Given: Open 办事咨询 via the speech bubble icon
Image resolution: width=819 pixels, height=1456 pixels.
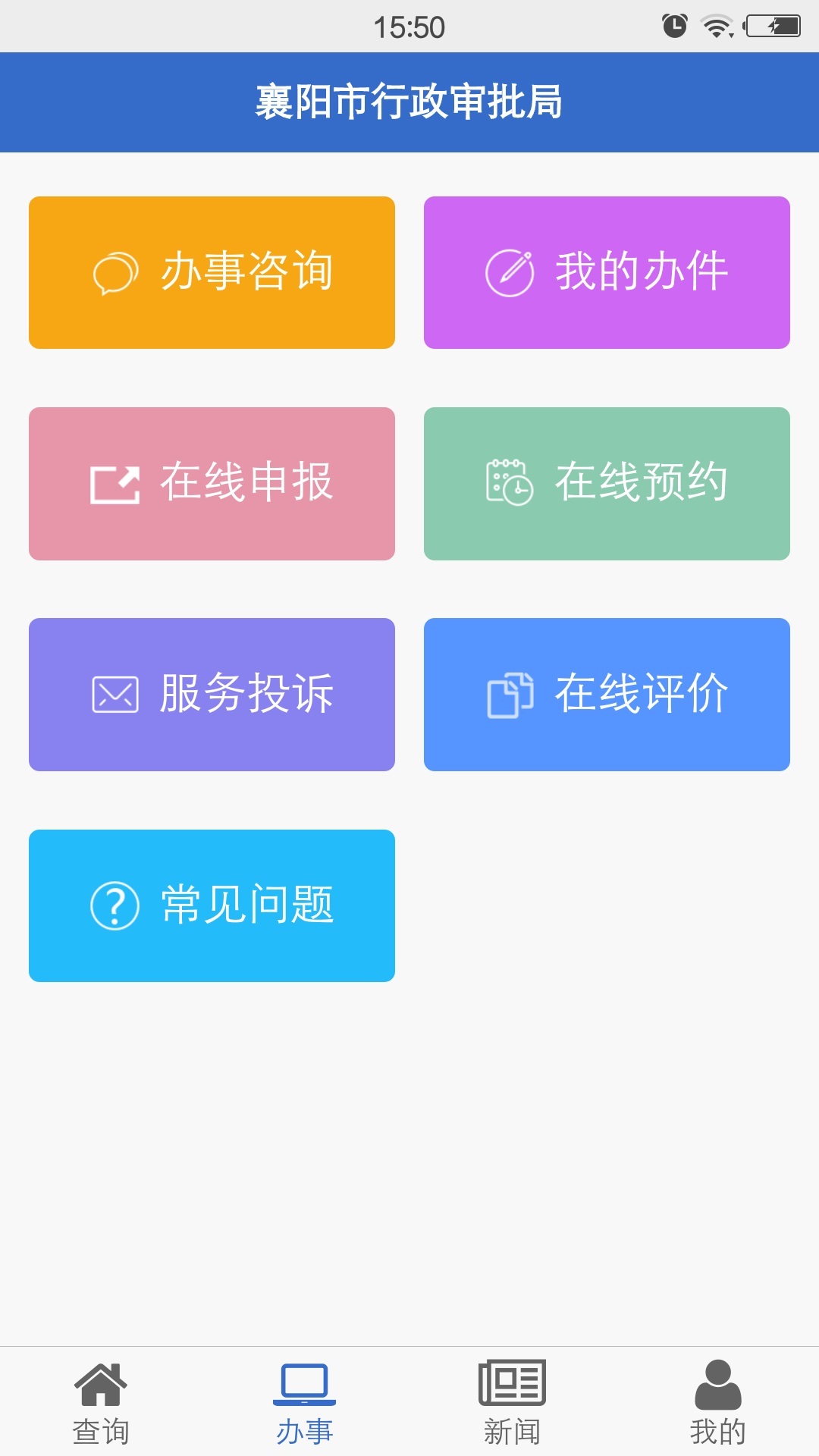Looking at the screenshot, I should (x=114, y=273).
